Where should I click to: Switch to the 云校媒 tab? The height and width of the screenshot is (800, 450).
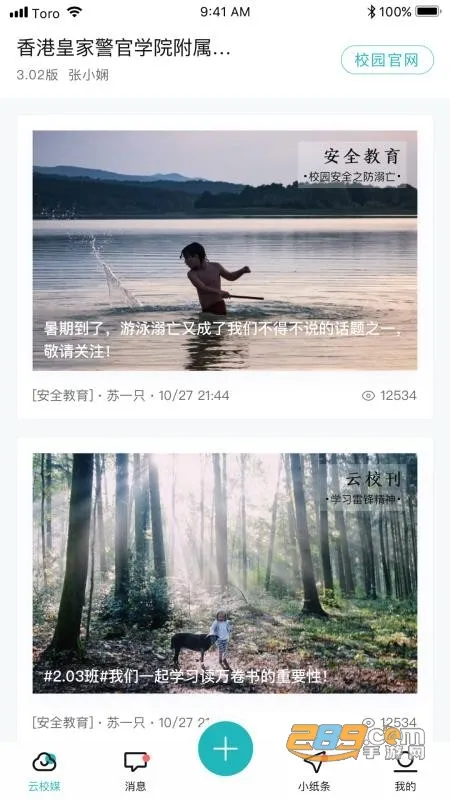pyautogui.click(x=44, y=771)
